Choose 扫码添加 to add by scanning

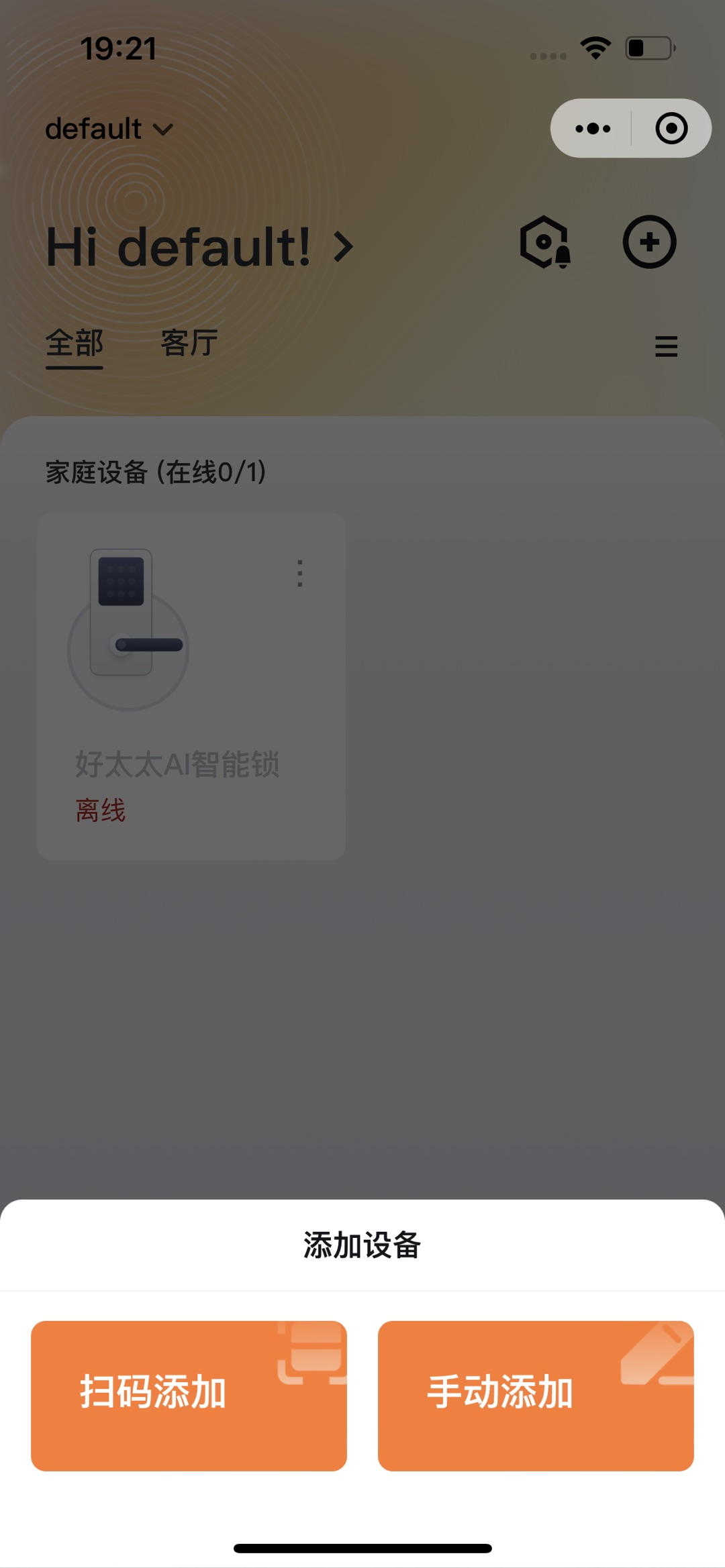pyautogui.click(x=189, y=1396)
